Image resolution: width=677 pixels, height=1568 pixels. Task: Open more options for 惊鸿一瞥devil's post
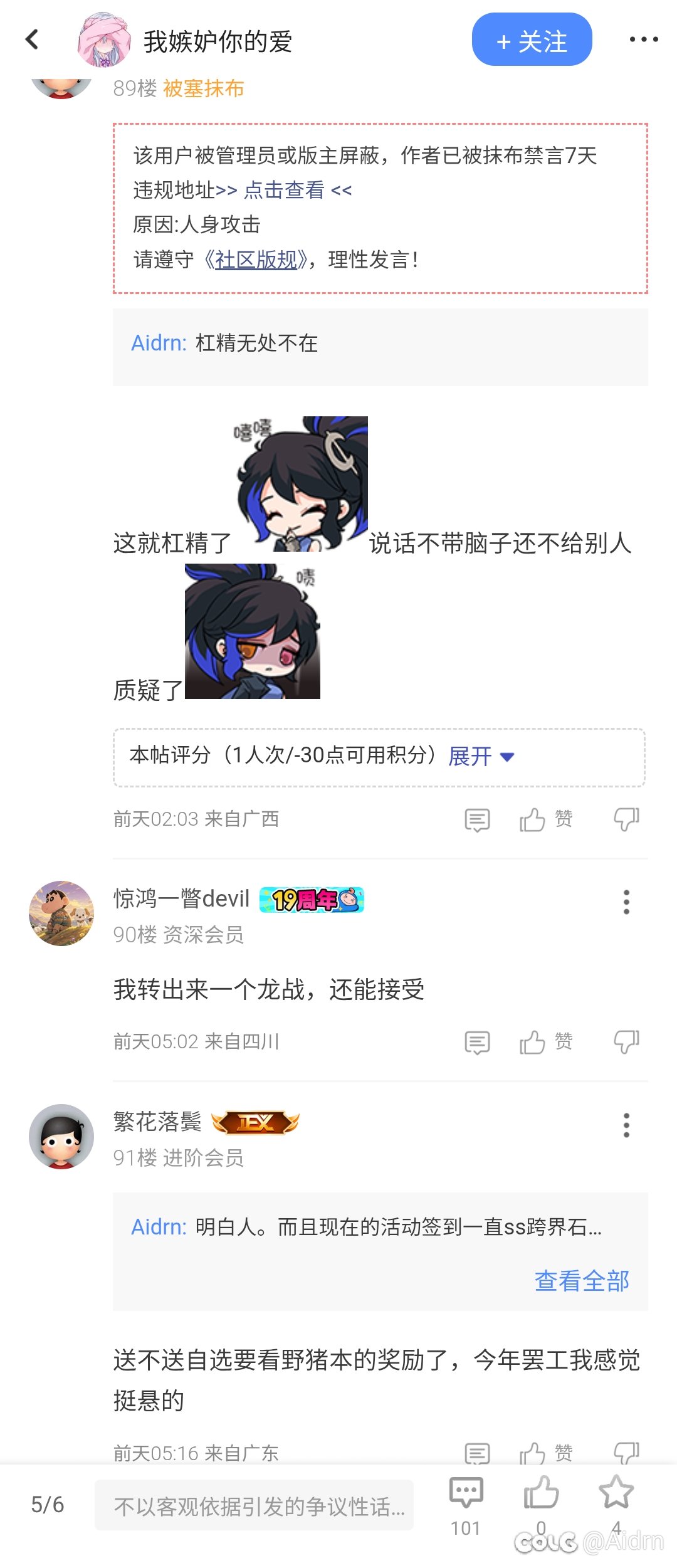[626, 902]
